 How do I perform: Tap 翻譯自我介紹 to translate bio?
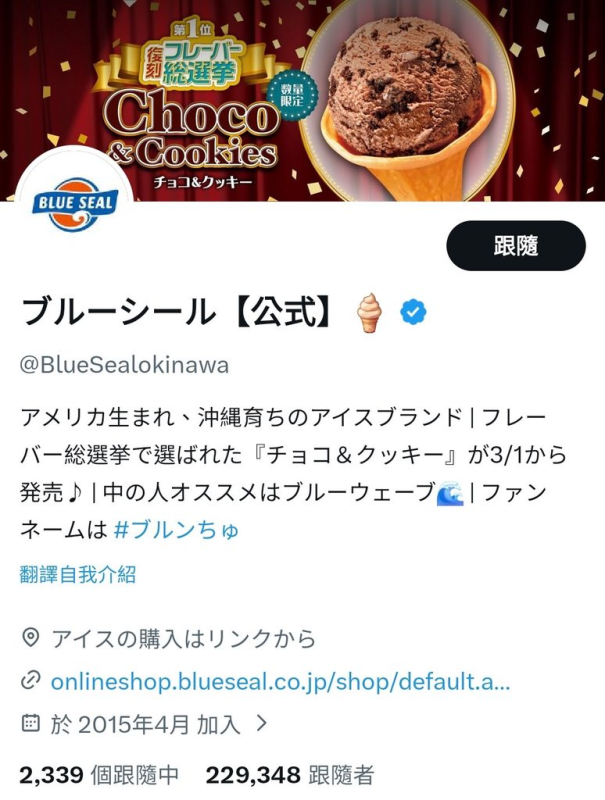point(78,574)
